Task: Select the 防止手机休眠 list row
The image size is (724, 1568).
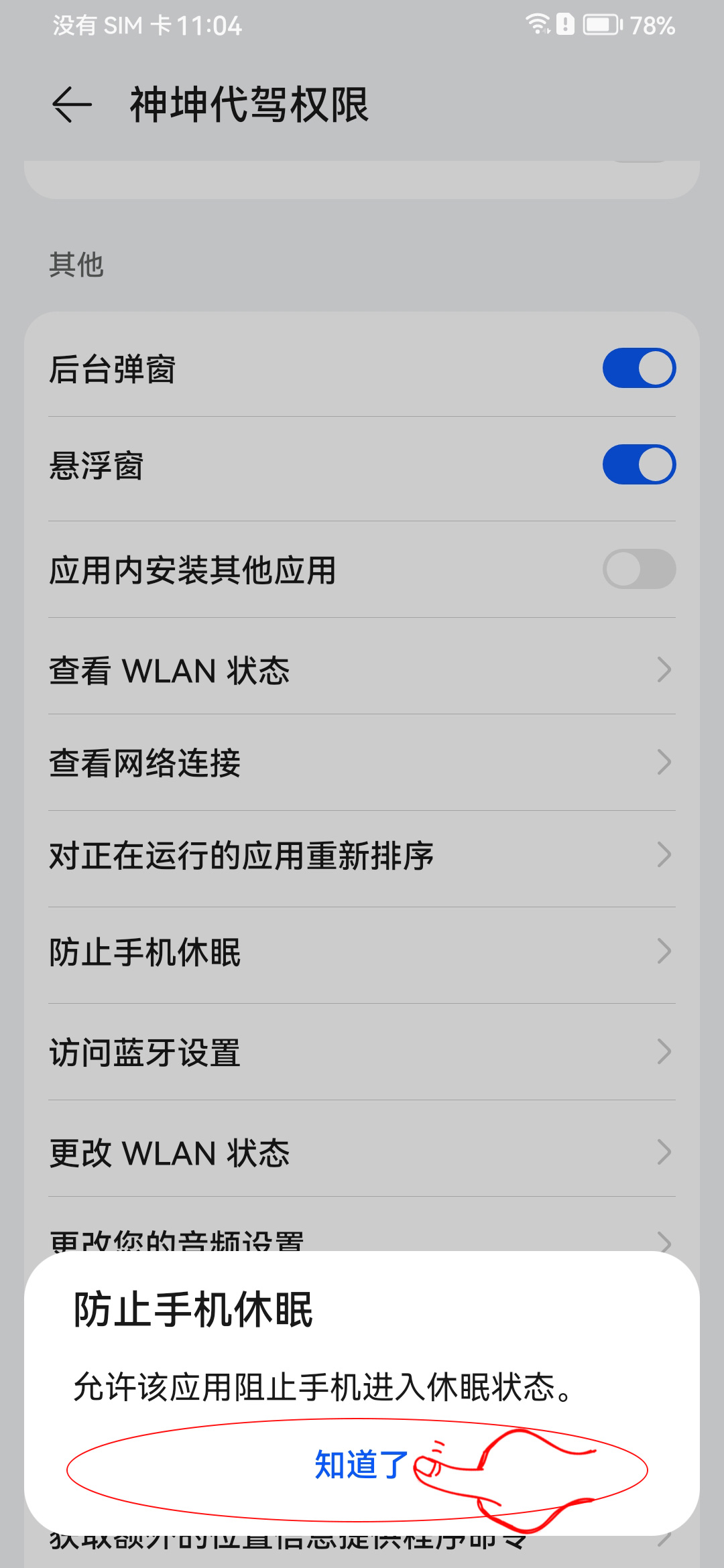Action: 362,952
